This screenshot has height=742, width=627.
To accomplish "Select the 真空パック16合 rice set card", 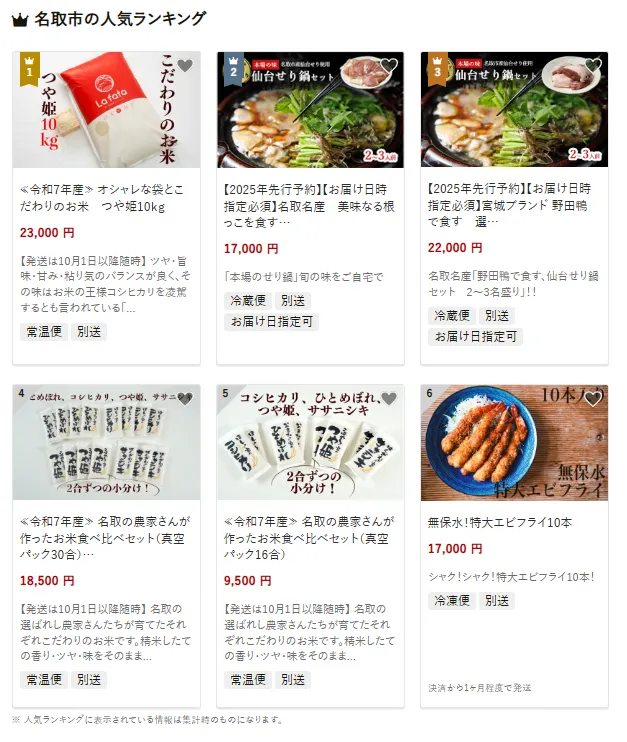I will 310,531.
